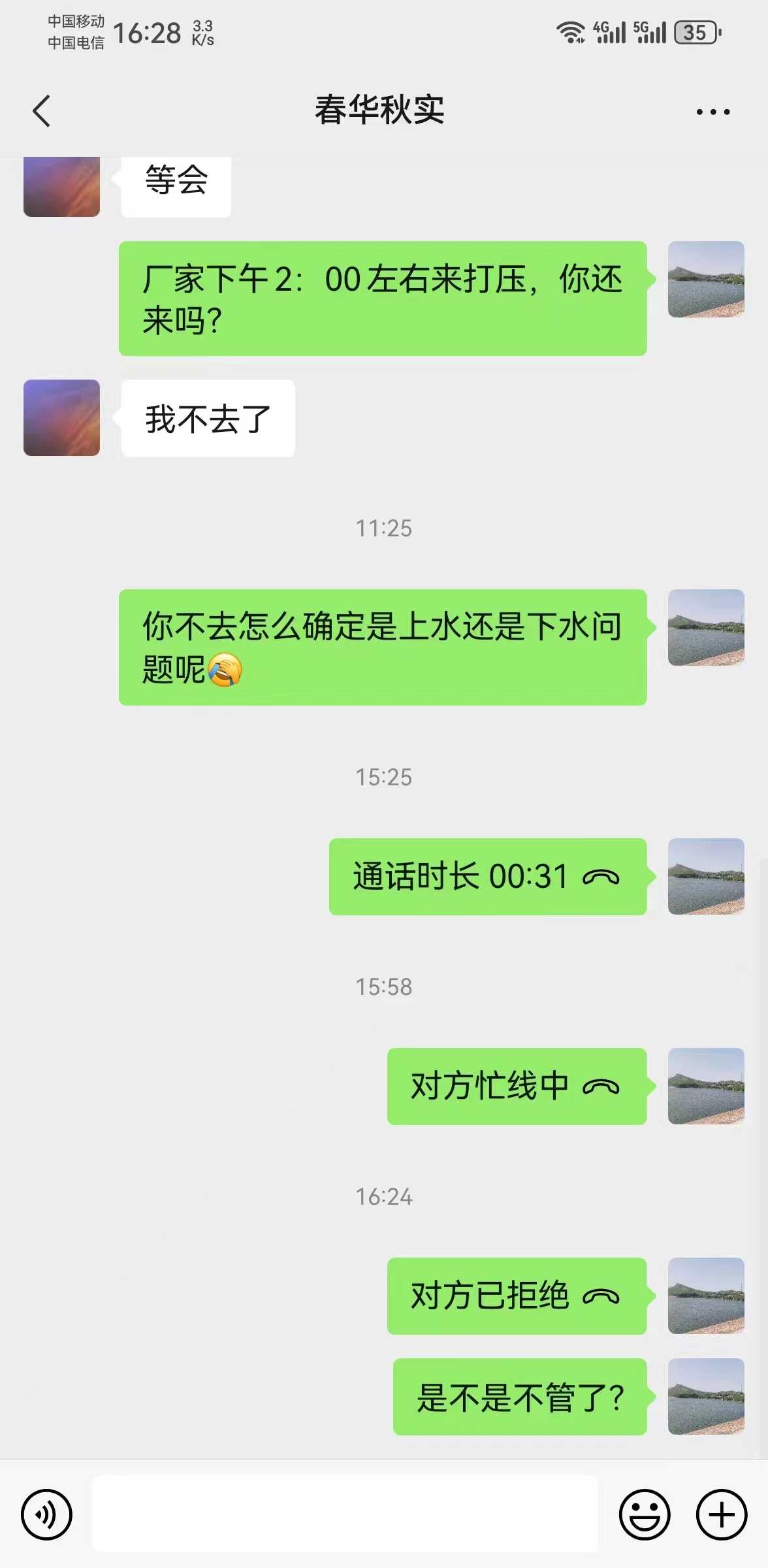Viewport: 768px width, 1568px height.
Task: Go back to the chat list
Action: [42, 111]
